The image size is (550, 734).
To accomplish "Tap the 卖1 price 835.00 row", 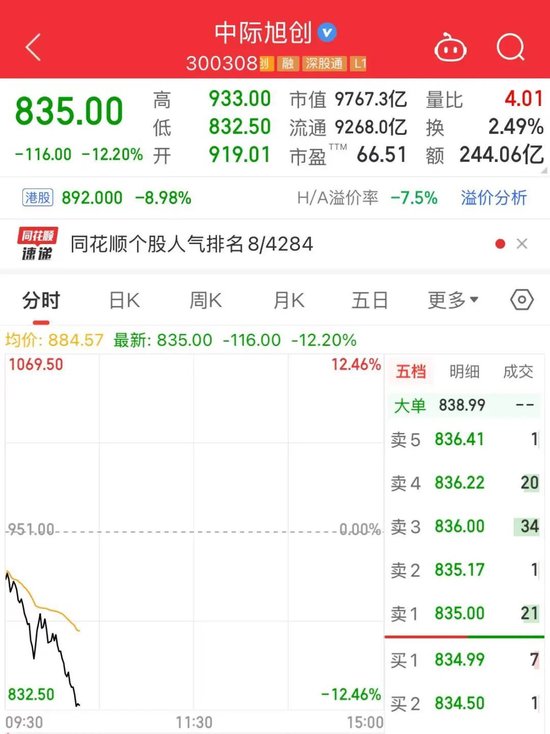I will coord(464,613).
